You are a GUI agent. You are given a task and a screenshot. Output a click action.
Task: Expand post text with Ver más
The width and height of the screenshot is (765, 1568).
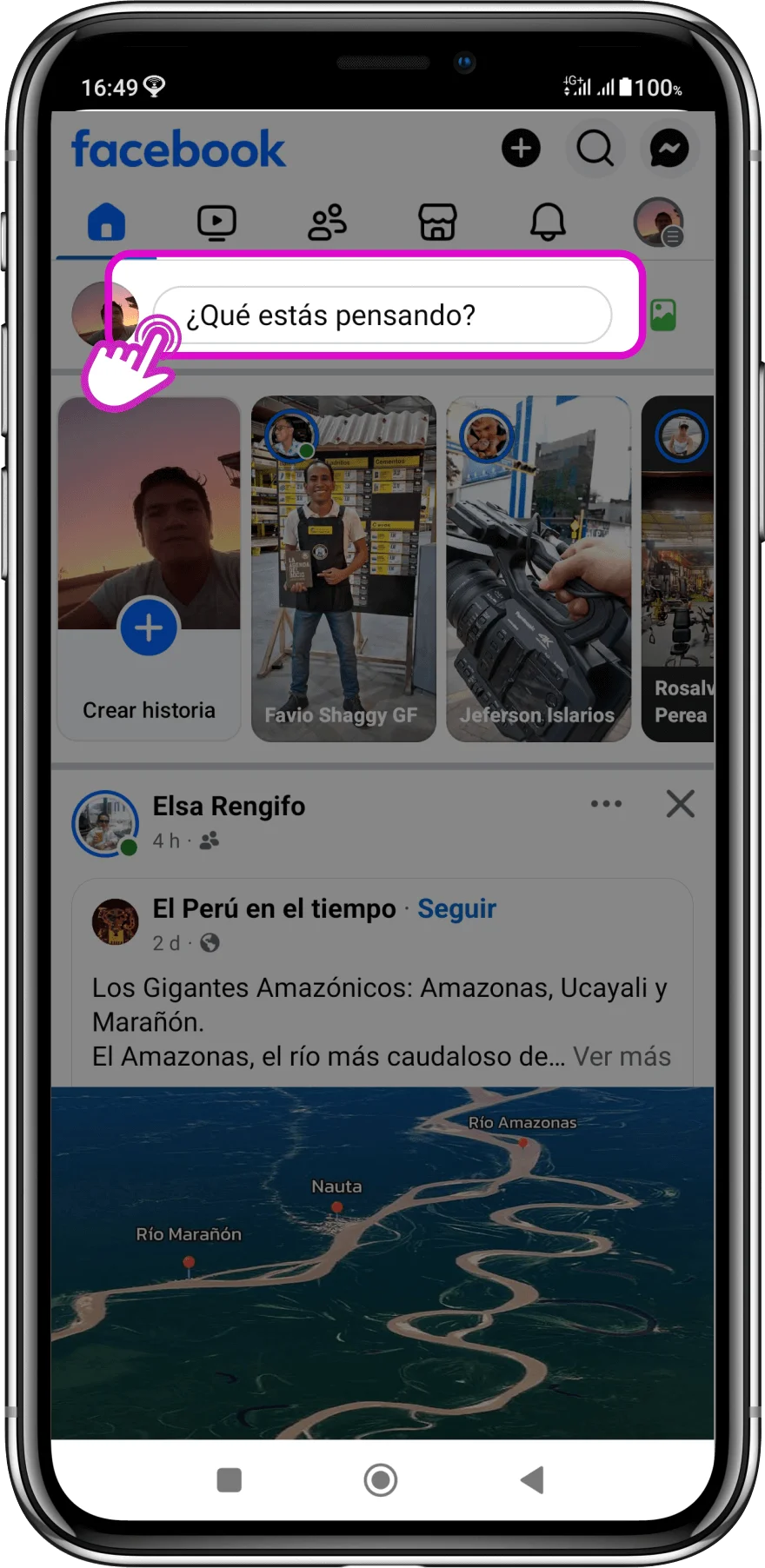point(622,1056)
